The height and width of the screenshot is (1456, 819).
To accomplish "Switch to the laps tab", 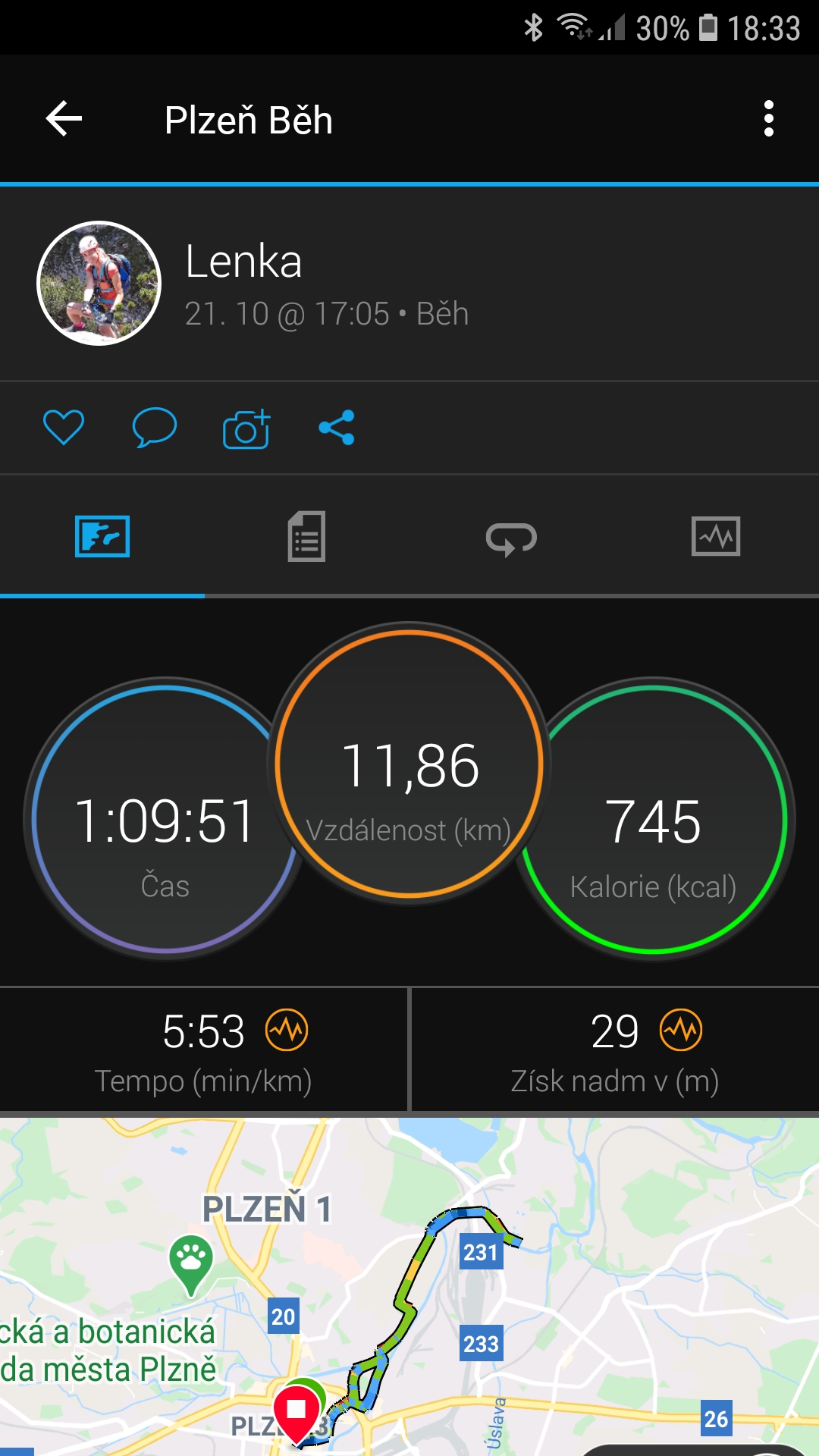I will 511,538.
